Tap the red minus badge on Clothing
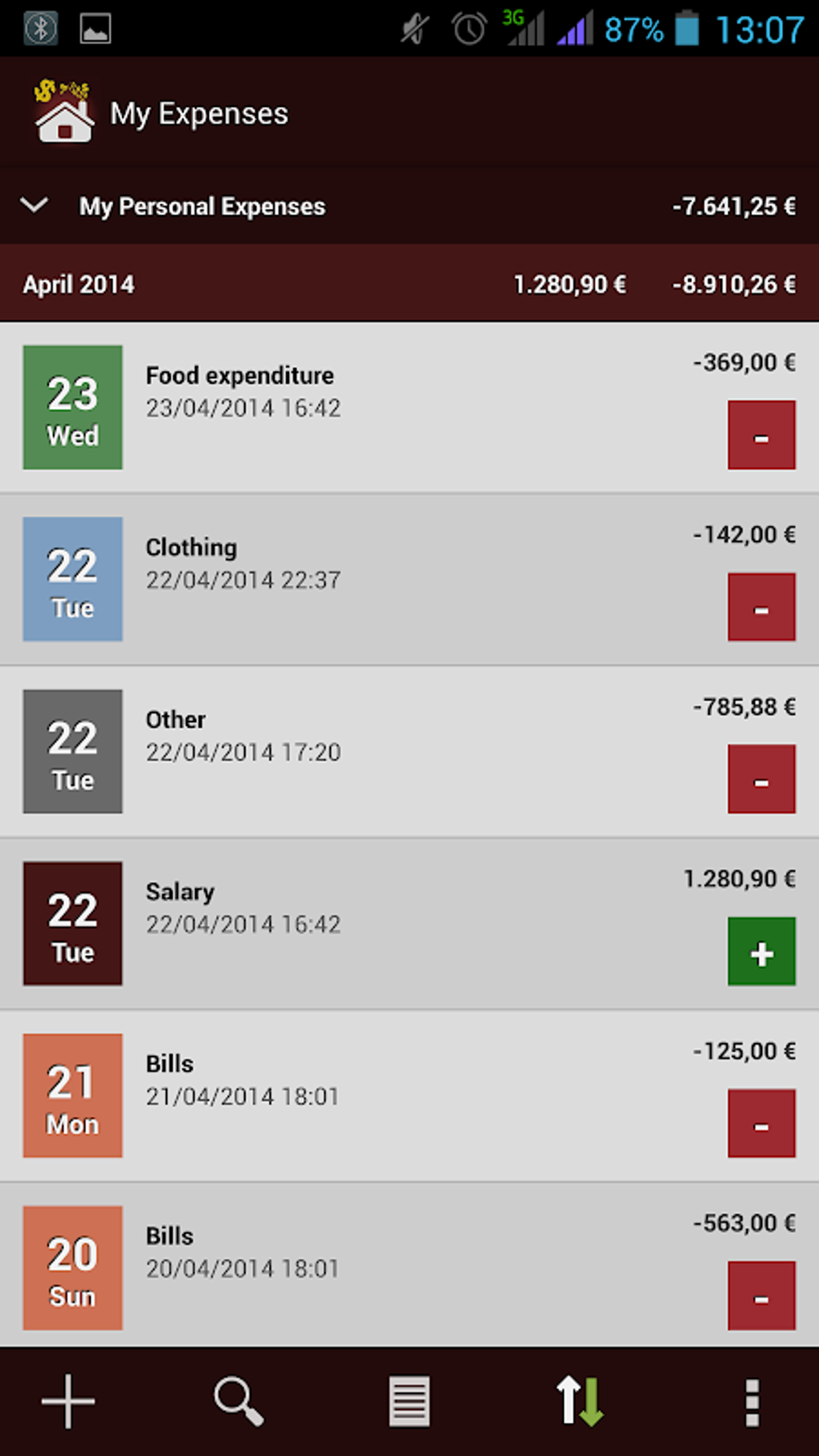The height and width of the screenshot is (1456, 819). click(x=760, y=608)
